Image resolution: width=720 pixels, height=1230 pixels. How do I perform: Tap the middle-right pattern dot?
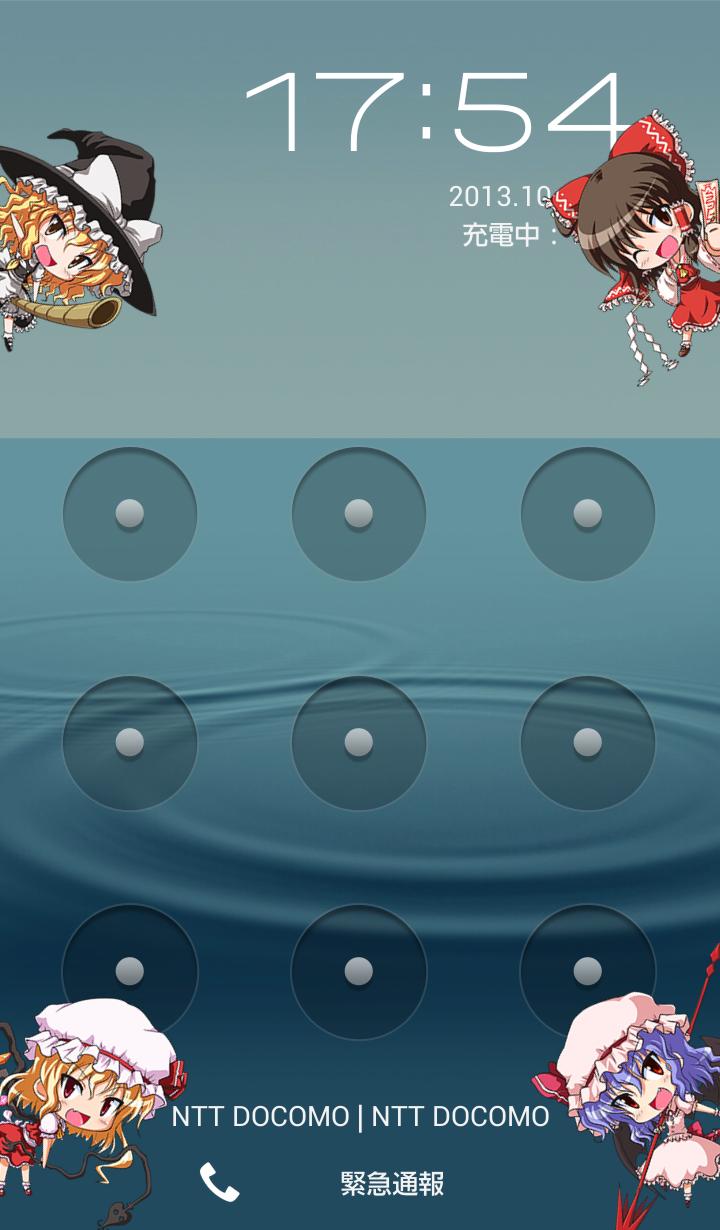tap(588, 743)
